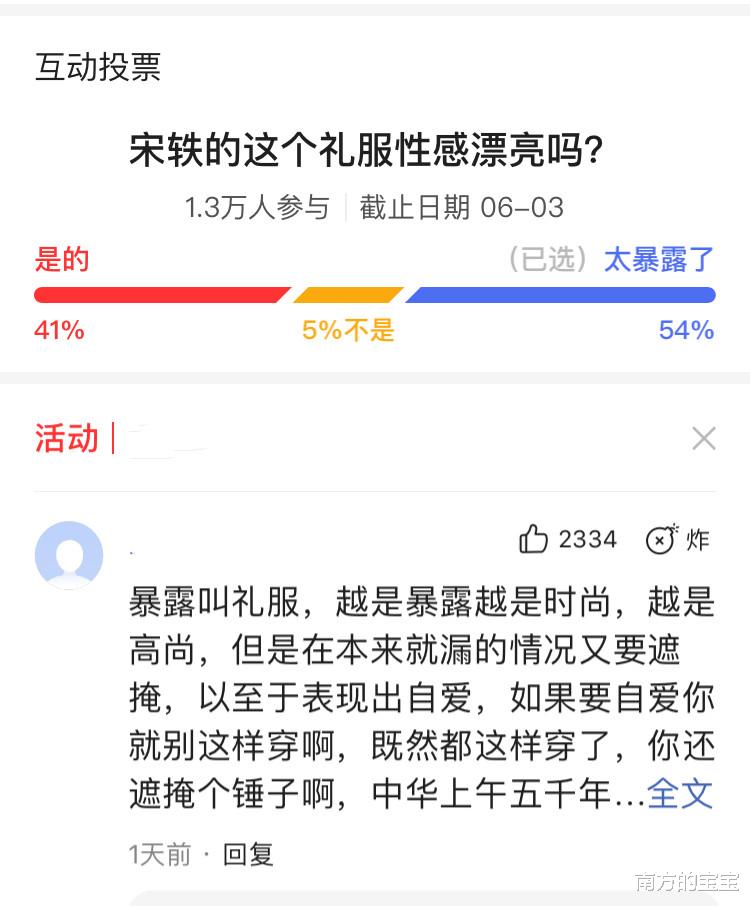Click the like count number 2334
The image size is (750, 906).
click(x=585, y=539)
